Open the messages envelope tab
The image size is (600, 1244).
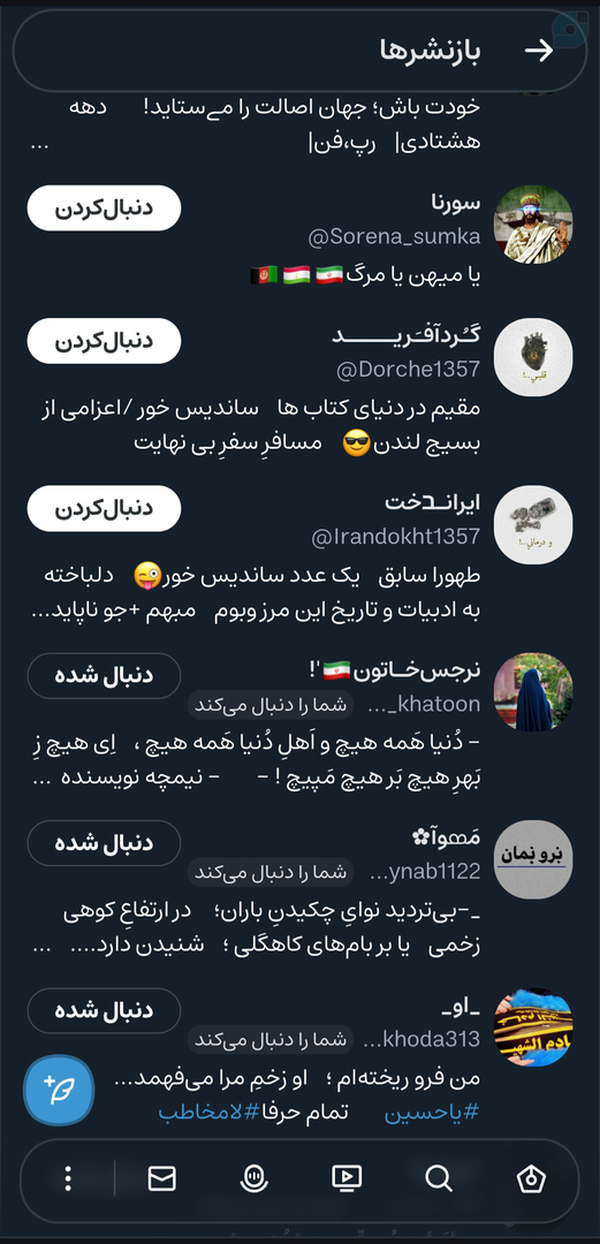click(x=161, y=1179)
